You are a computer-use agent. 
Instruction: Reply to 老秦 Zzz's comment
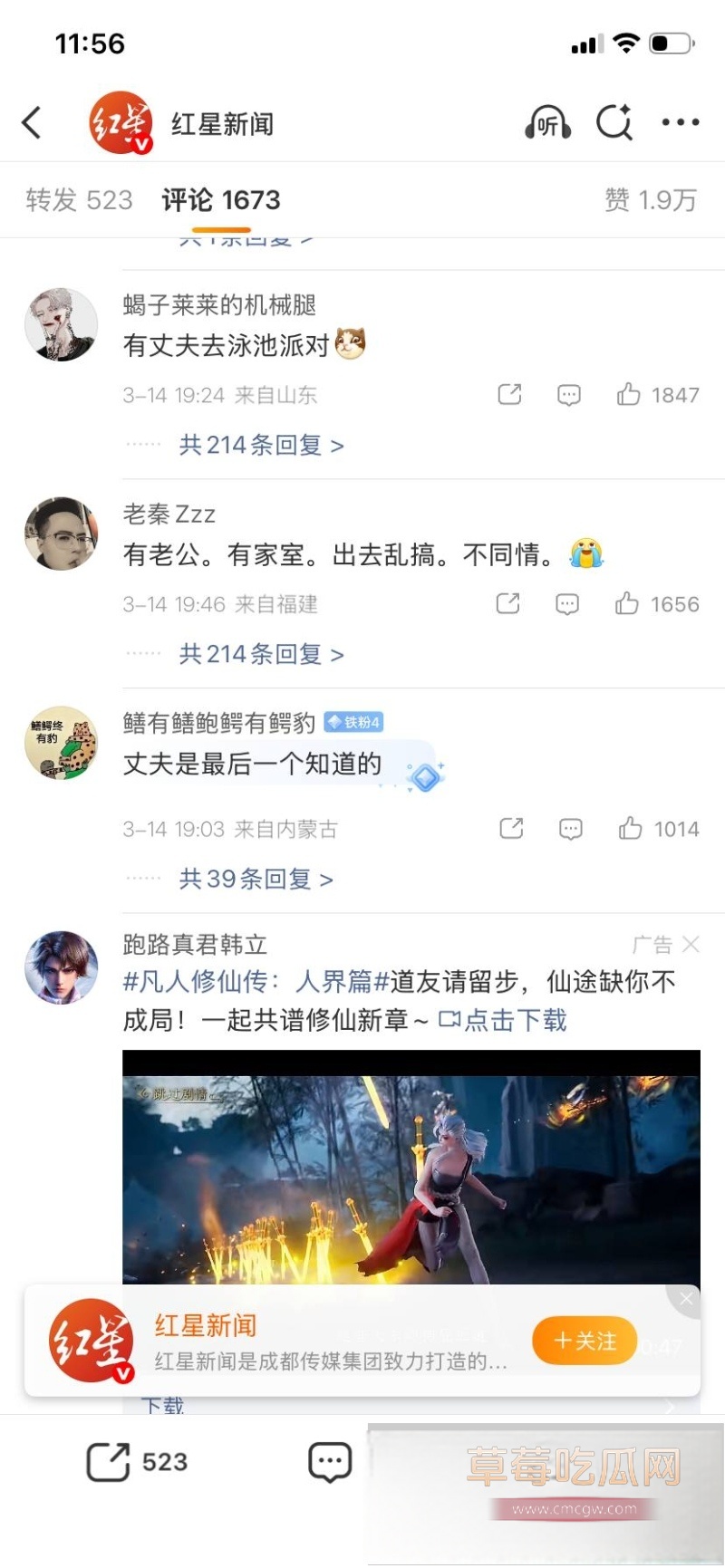(x=567, y=604)
